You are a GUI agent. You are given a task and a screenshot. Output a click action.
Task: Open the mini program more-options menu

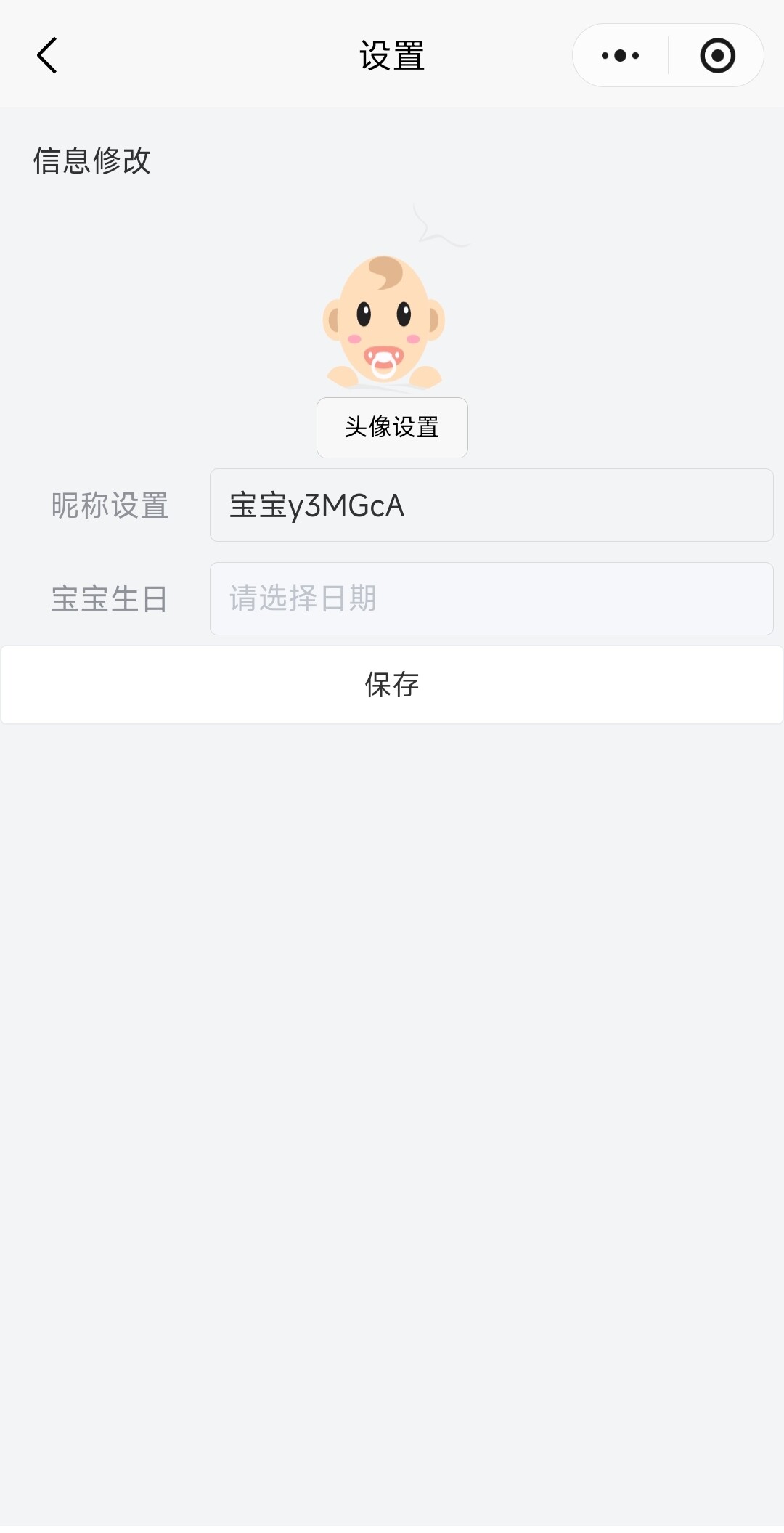tap(621, 56)
